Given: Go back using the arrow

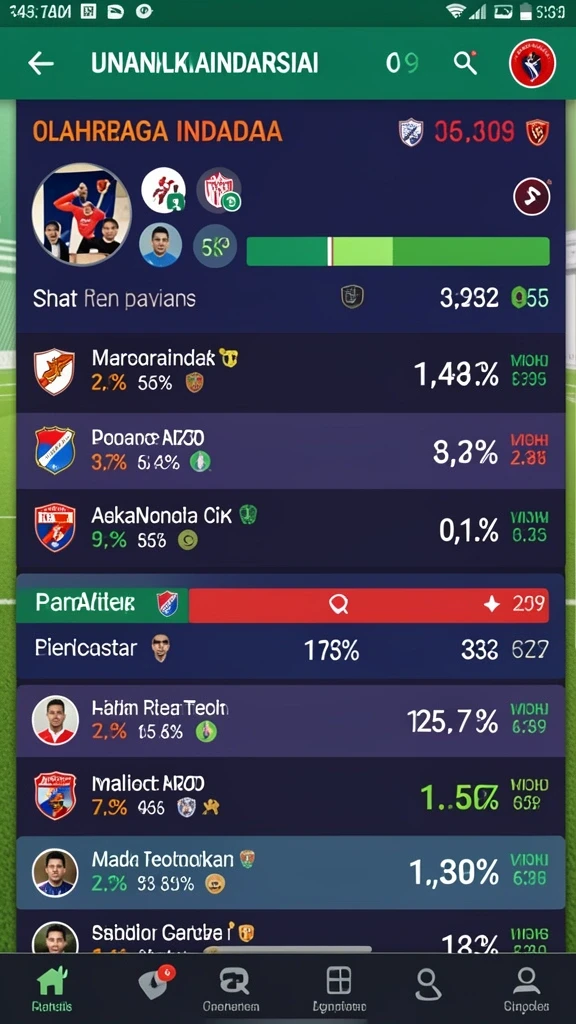Looking at the screenshot, I should tap(40, 63).
